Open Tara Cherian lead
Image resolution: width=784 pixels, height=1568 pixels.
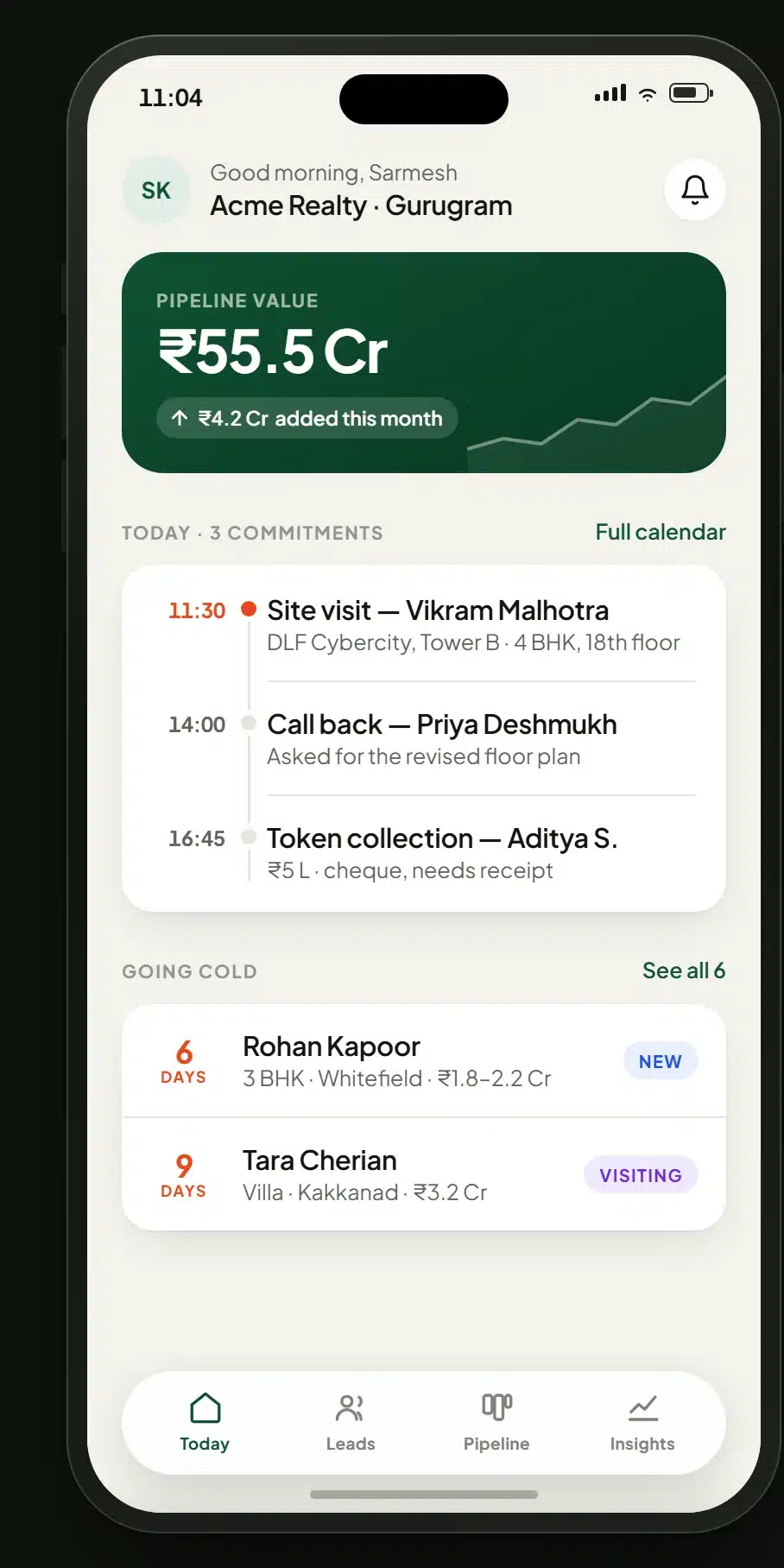(424, 1175)
